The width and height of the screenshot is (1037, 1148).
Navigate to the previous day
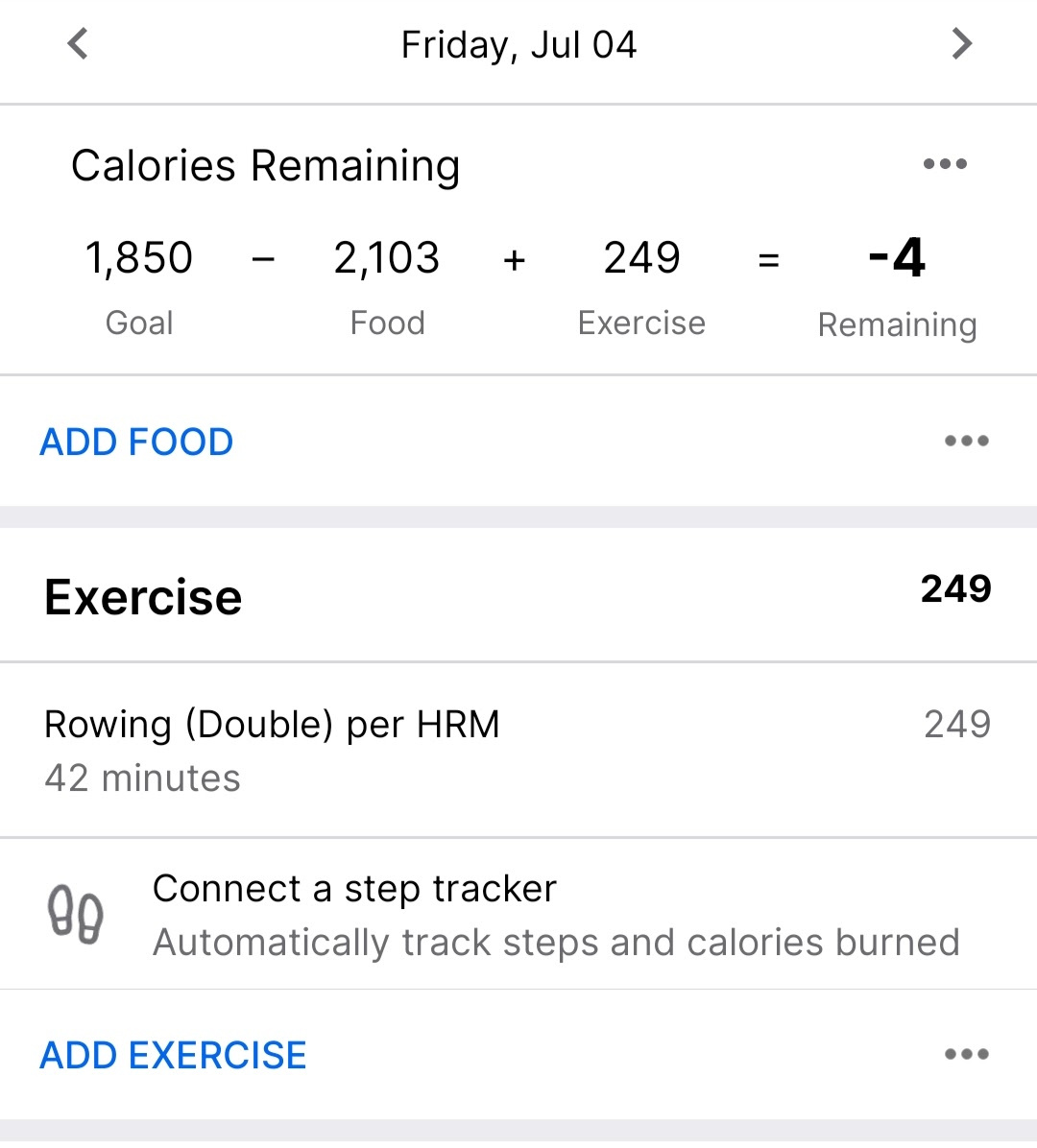pos(76,43)
